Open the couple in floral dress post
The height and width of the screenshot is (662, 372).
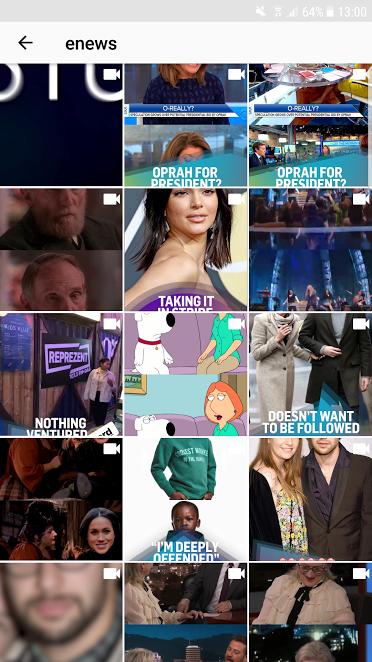311,499
